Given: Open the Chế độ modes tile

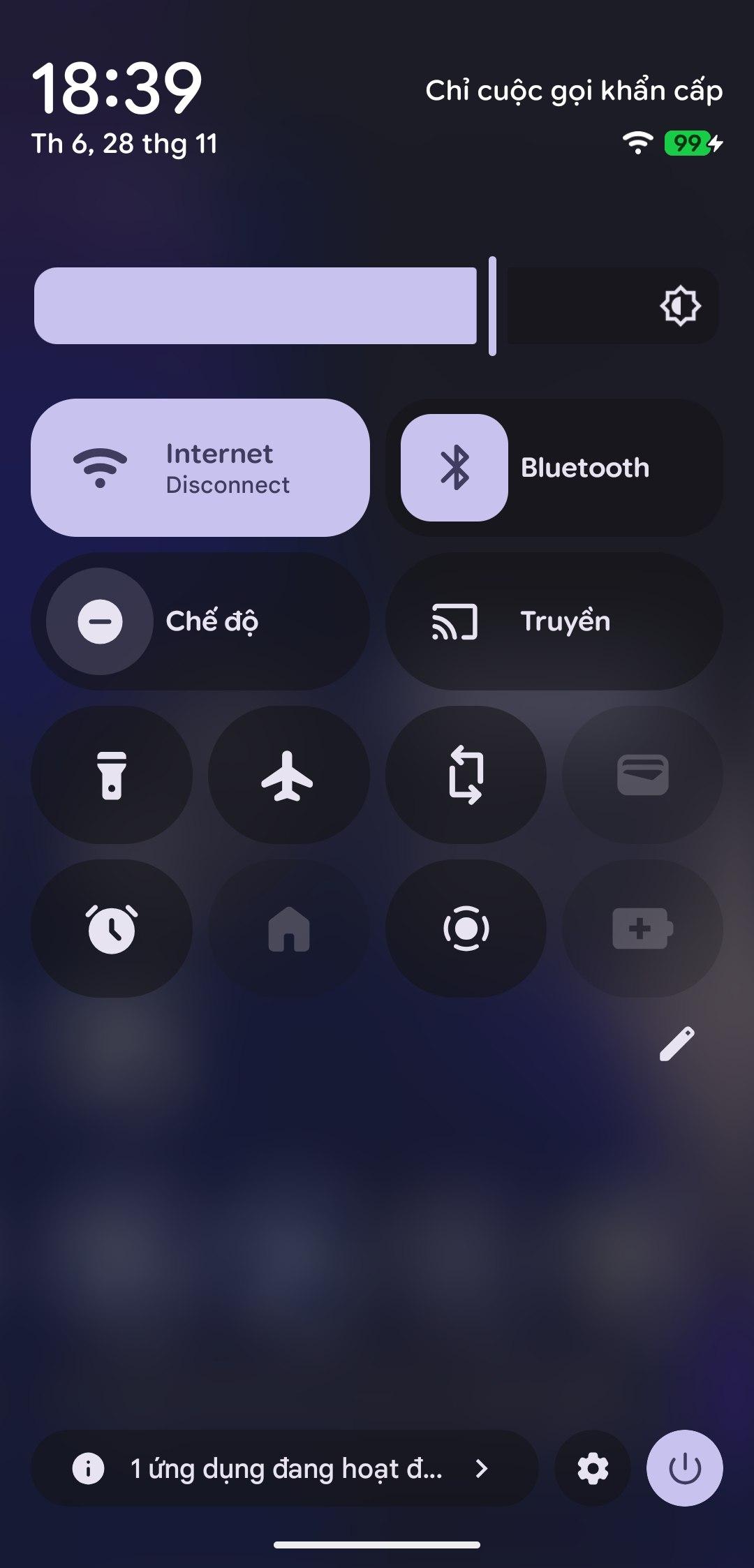Looking at the screenshot, I should pyautogui.click(x=200, y=621).
